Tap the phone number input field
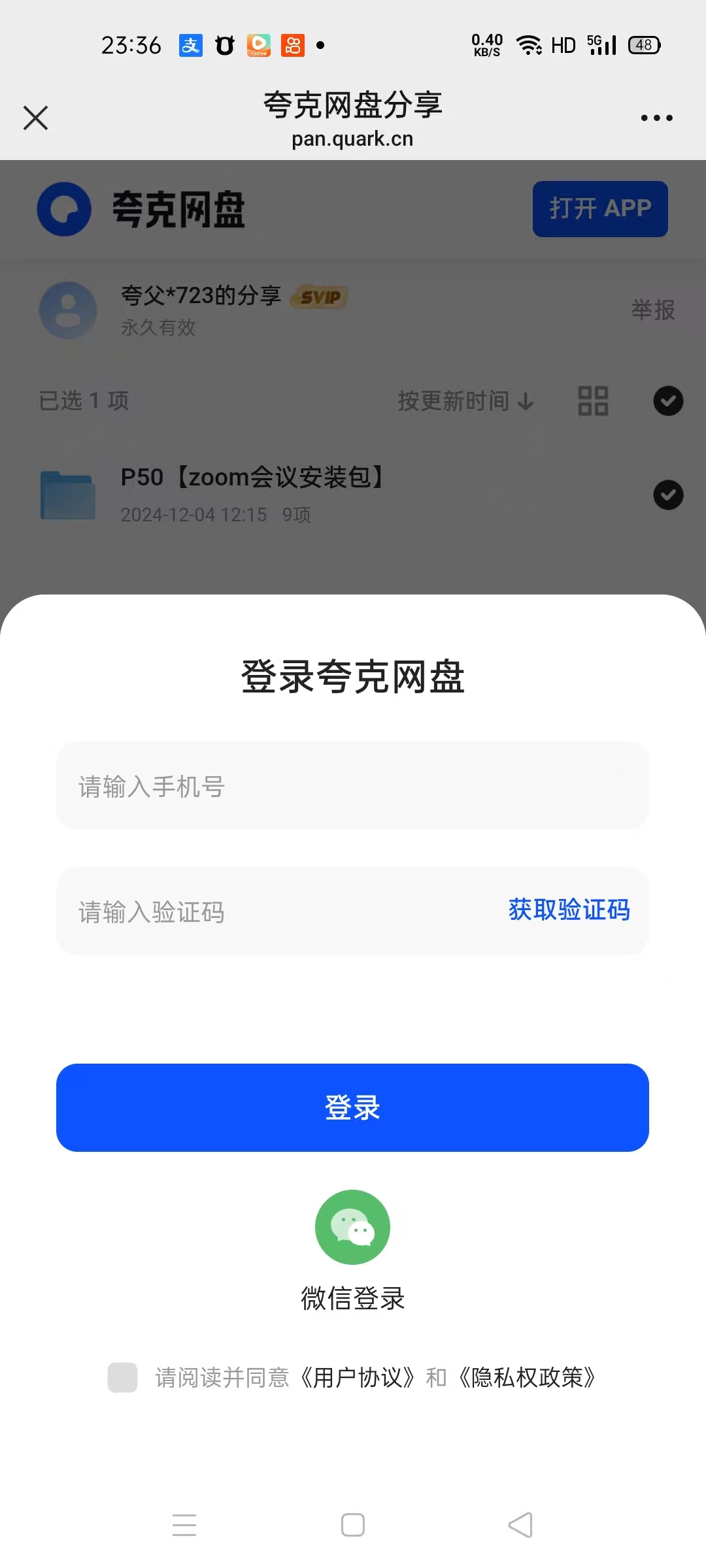 [x=352, y=786]
